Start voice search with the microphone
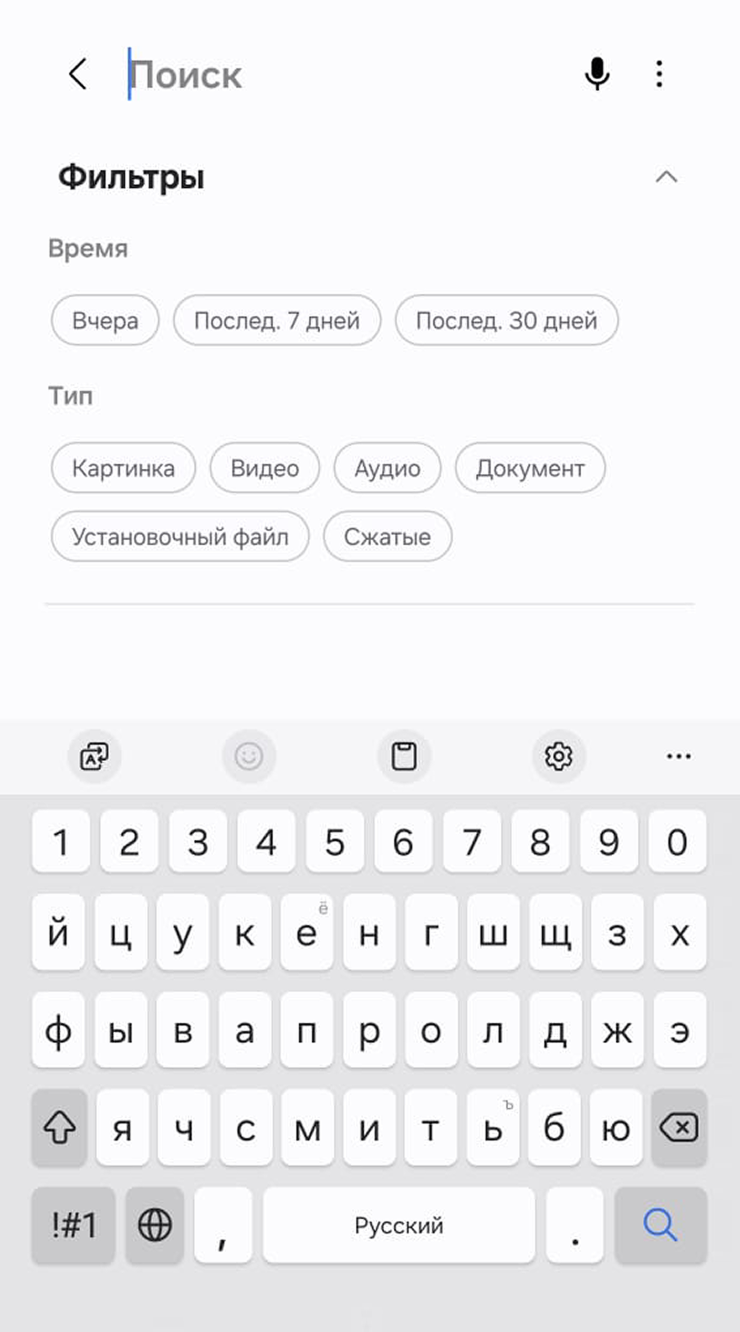Screen dimensions: 740x1332 click(x=597, y=74)
